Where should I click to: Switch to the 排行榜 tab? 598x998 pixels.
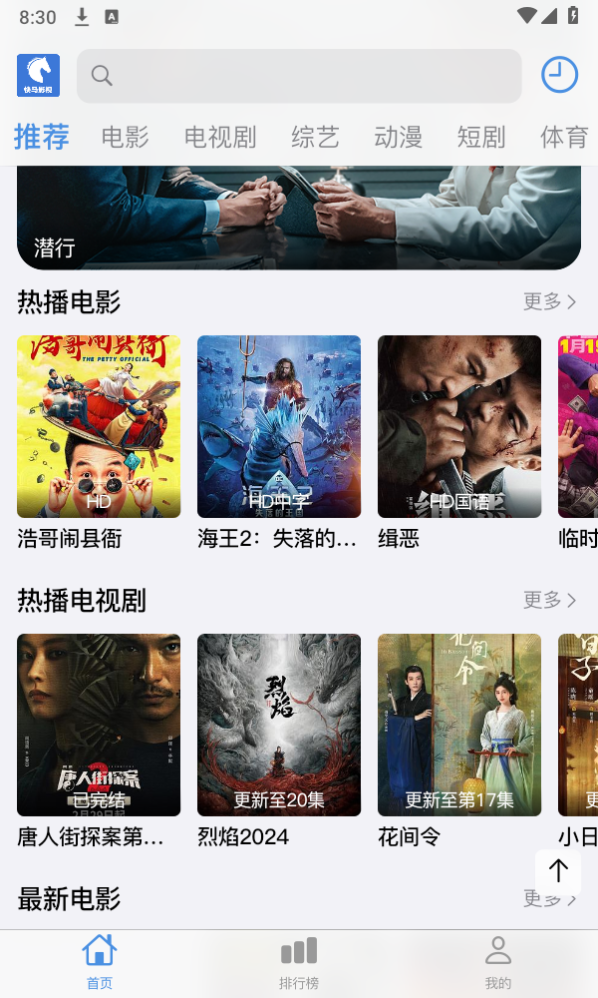298,963
